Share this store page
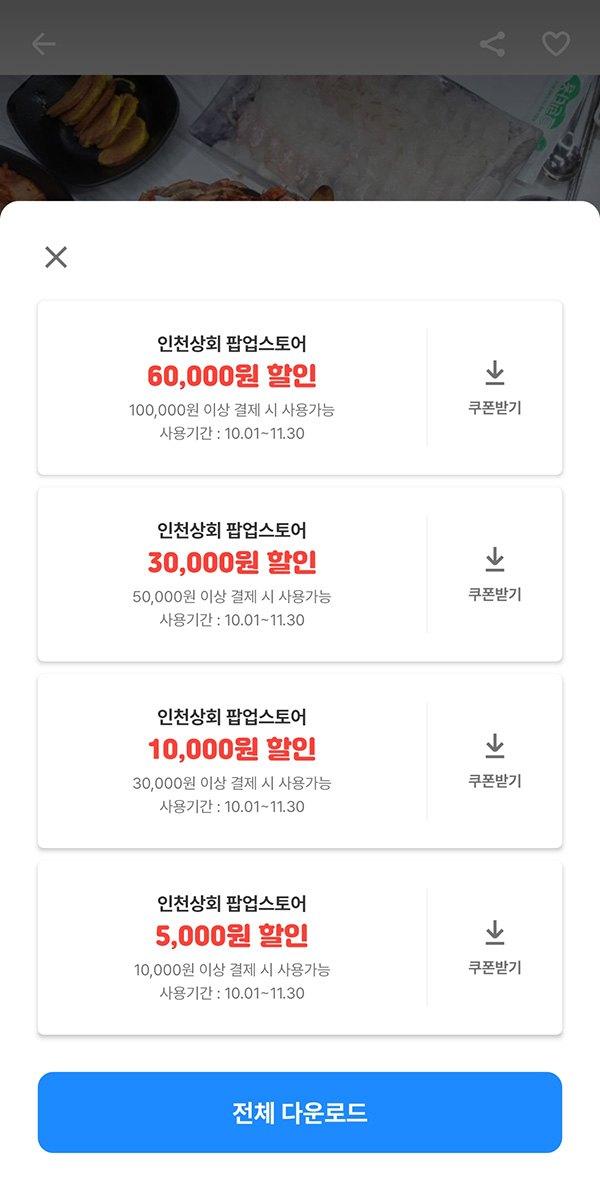 point(492,44)
